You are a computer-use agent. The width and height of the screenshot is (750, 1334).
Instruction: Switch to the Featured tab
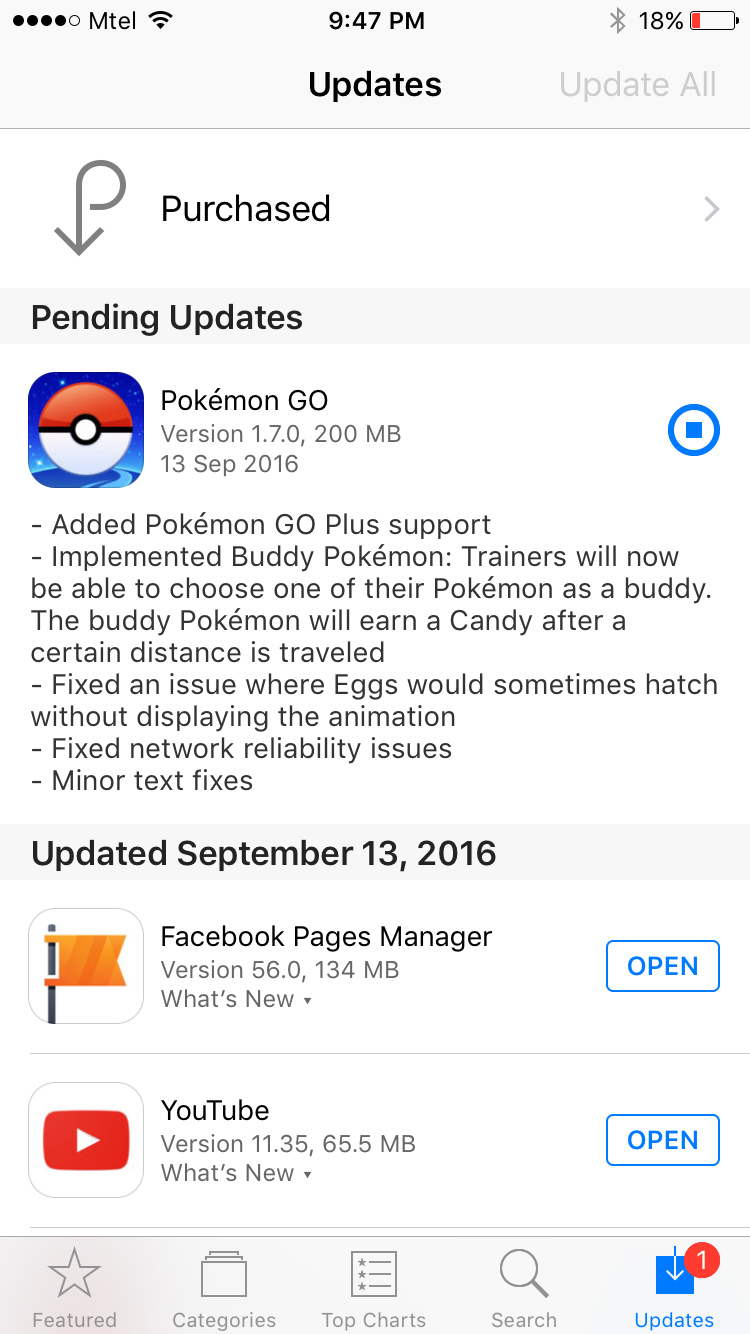74,1290
